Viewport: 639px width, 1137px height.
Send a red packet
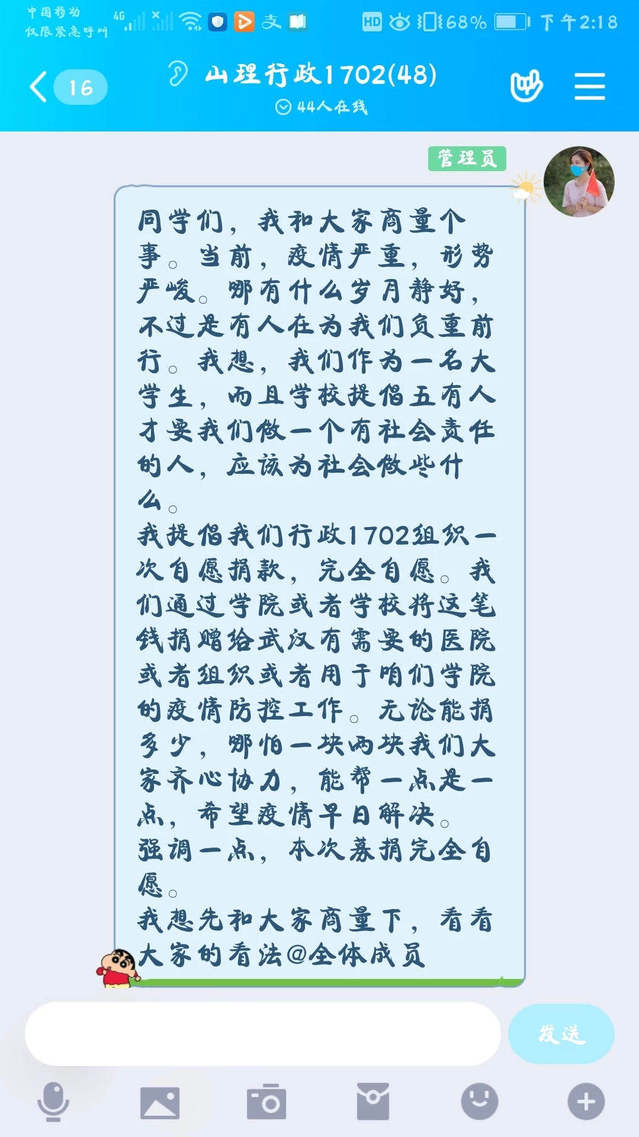373,1102
